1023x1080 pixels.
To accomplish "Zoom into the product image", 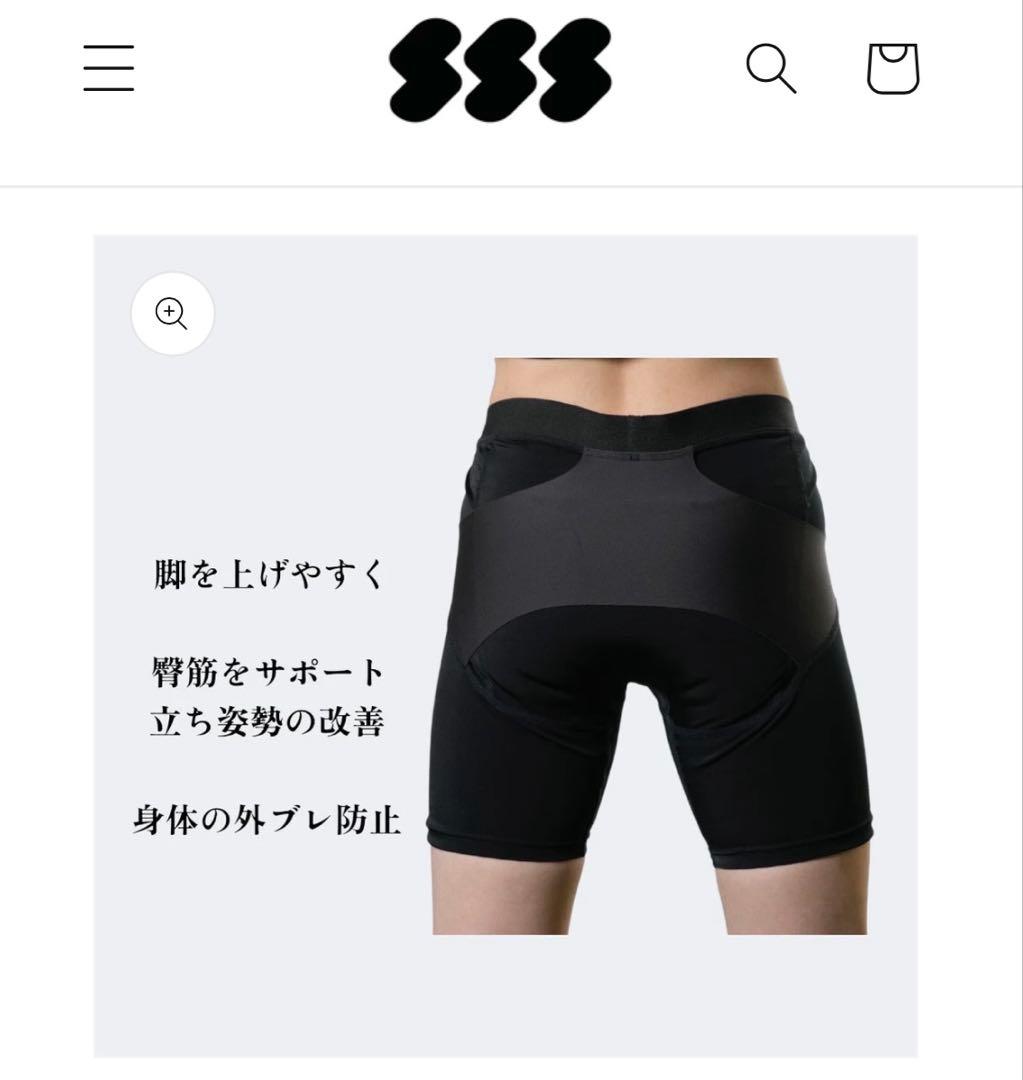I will coord(172,313).
